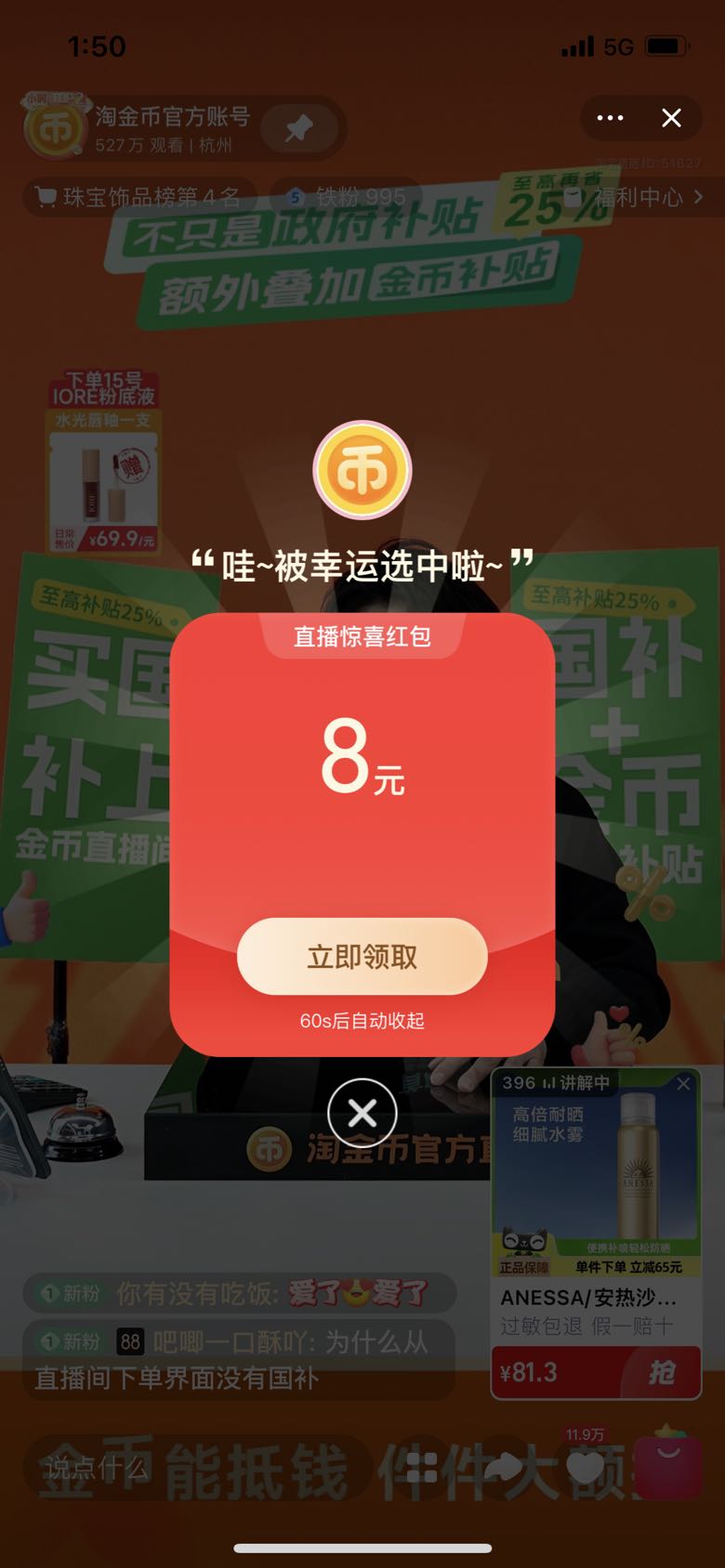The height and width of the screenshot is (1568, 725).
Task: Open the 铁粉 995 fan badge
Action: [348, 197]
